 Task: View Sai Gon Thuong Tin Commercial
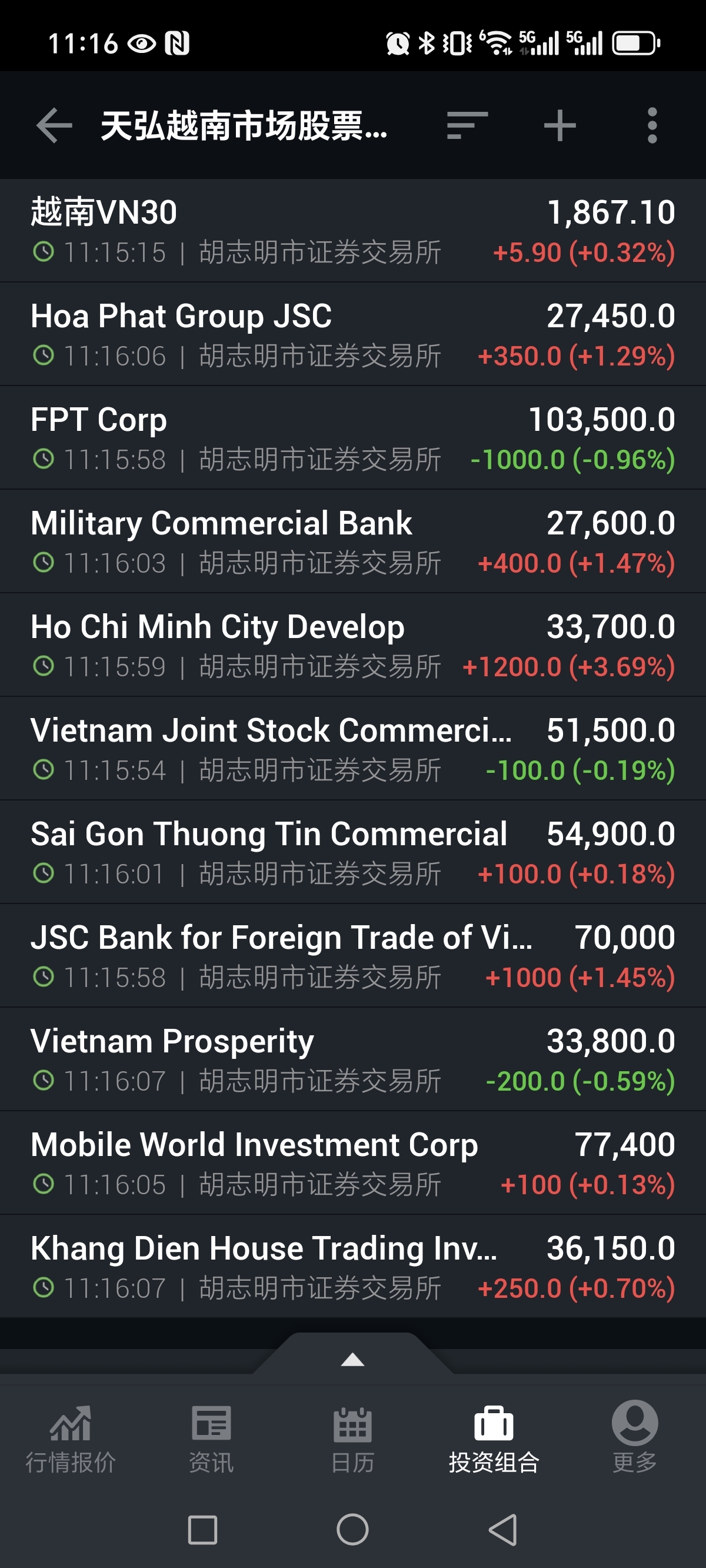353,852
